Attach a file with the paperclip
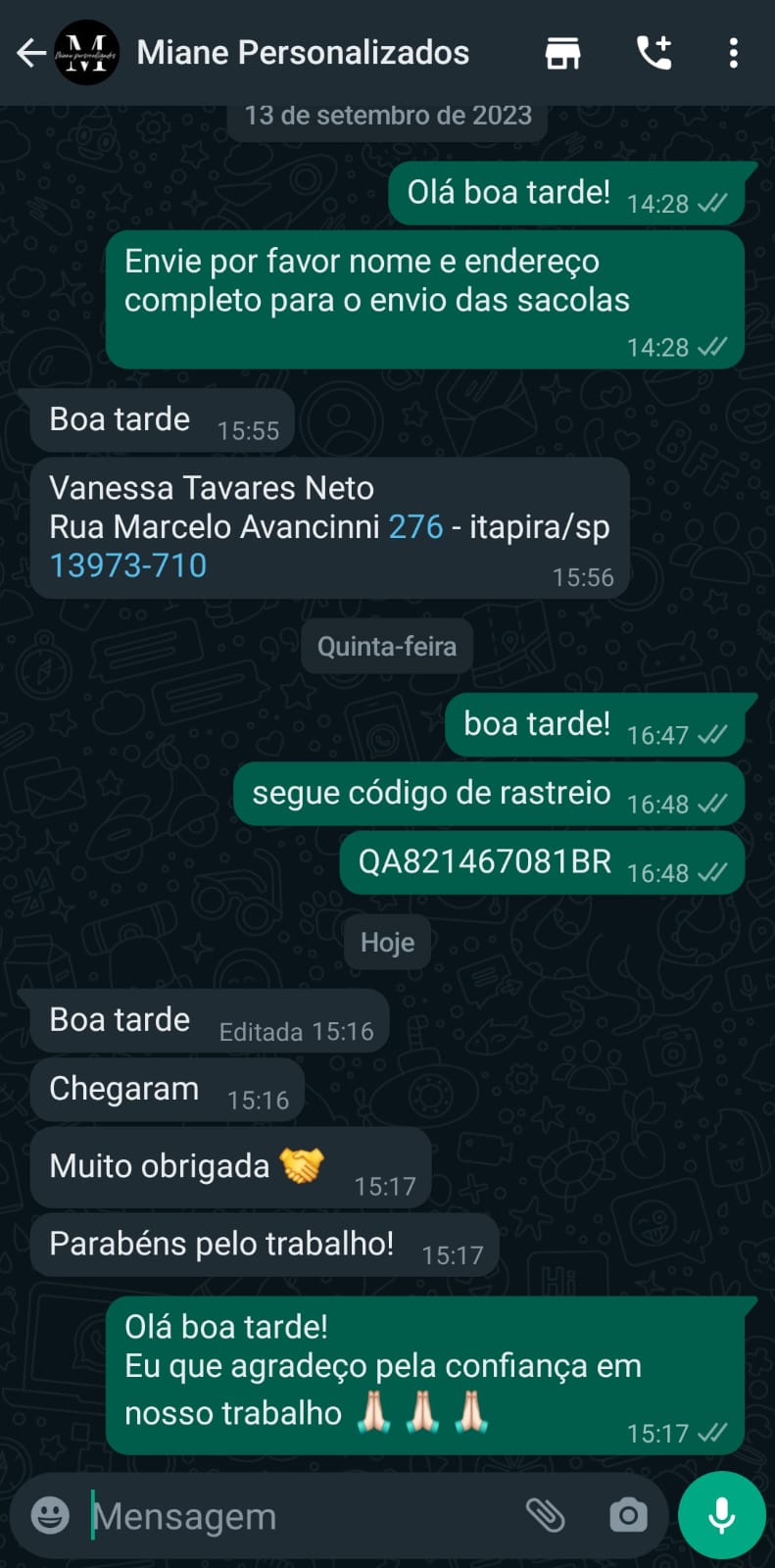The height and width of the screenshot is (1568, 775). pos(546,1515)
